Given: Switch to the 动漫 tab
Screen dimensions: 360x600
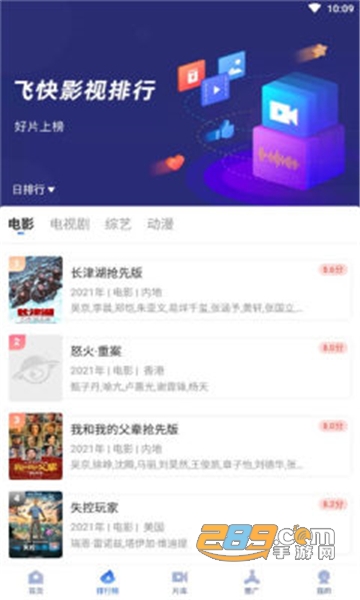Looking at the screenshot, I should point(161,224).
